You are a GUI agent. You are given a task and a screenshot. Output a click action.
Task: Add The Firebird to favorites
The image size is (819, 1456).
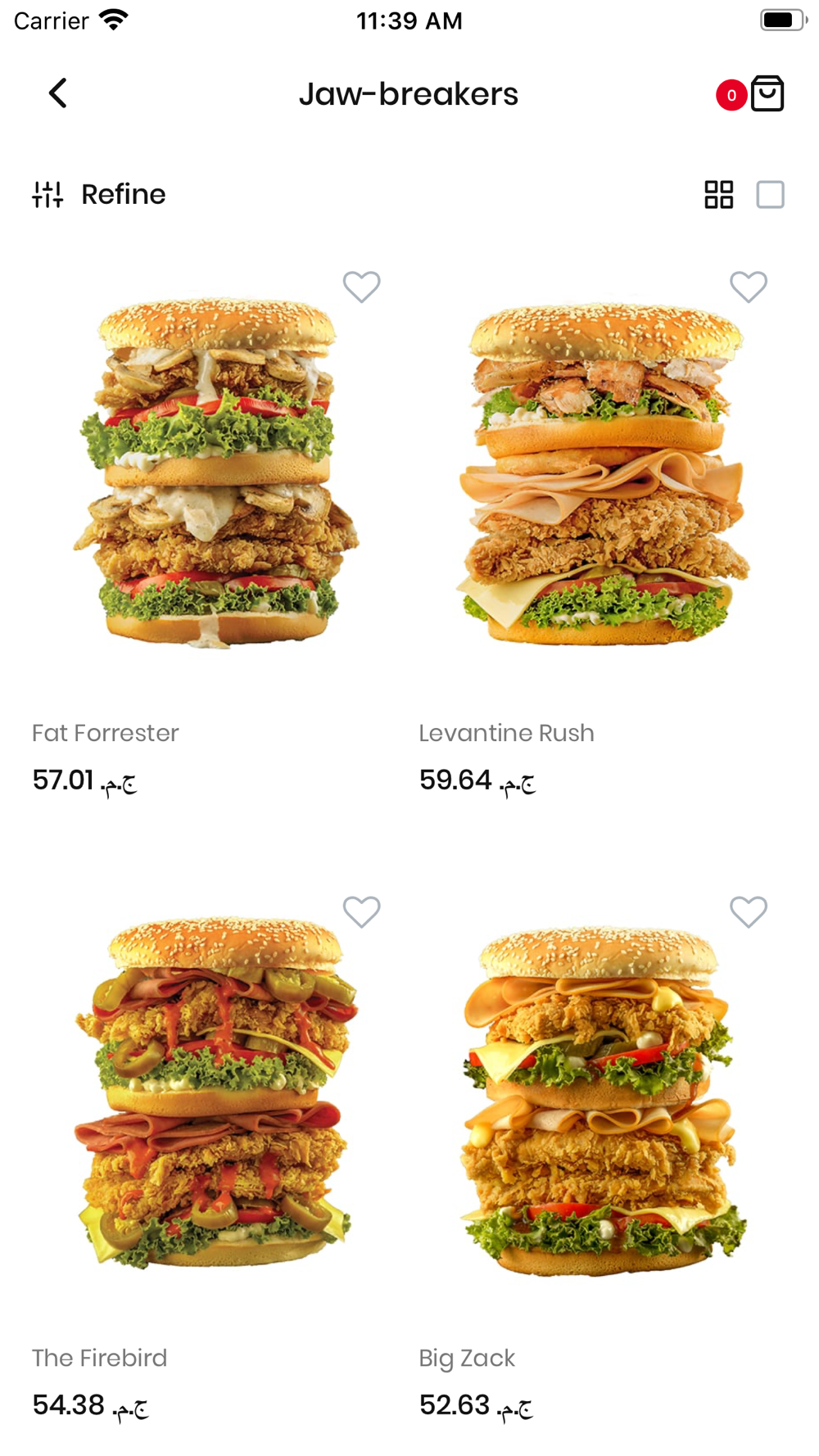click(361, 911)
